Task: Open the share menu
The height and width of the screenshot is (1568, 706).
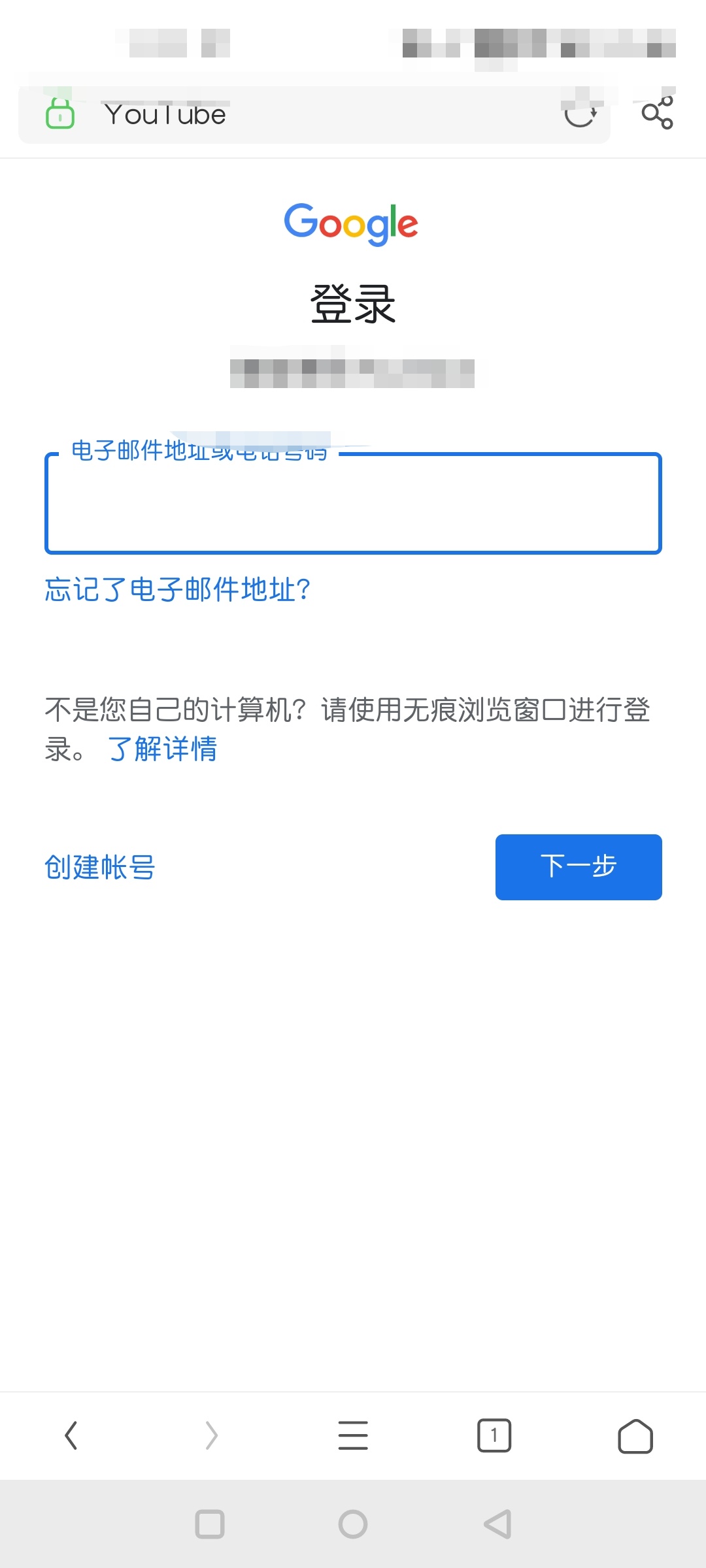Action: click(x=658, y=114)
